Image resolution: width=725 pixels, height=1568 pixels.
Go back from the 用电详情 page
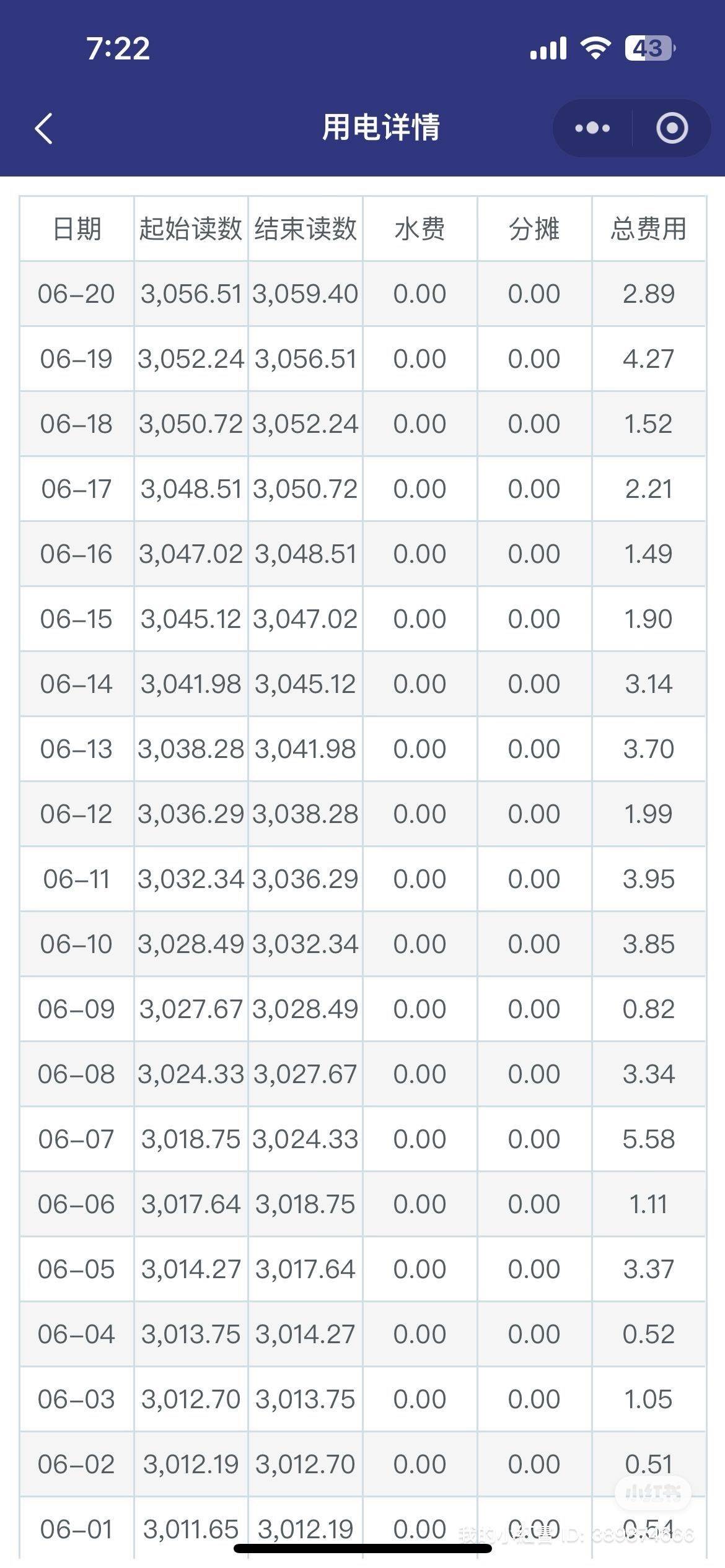pyautogui.click(x=43, y=129)
